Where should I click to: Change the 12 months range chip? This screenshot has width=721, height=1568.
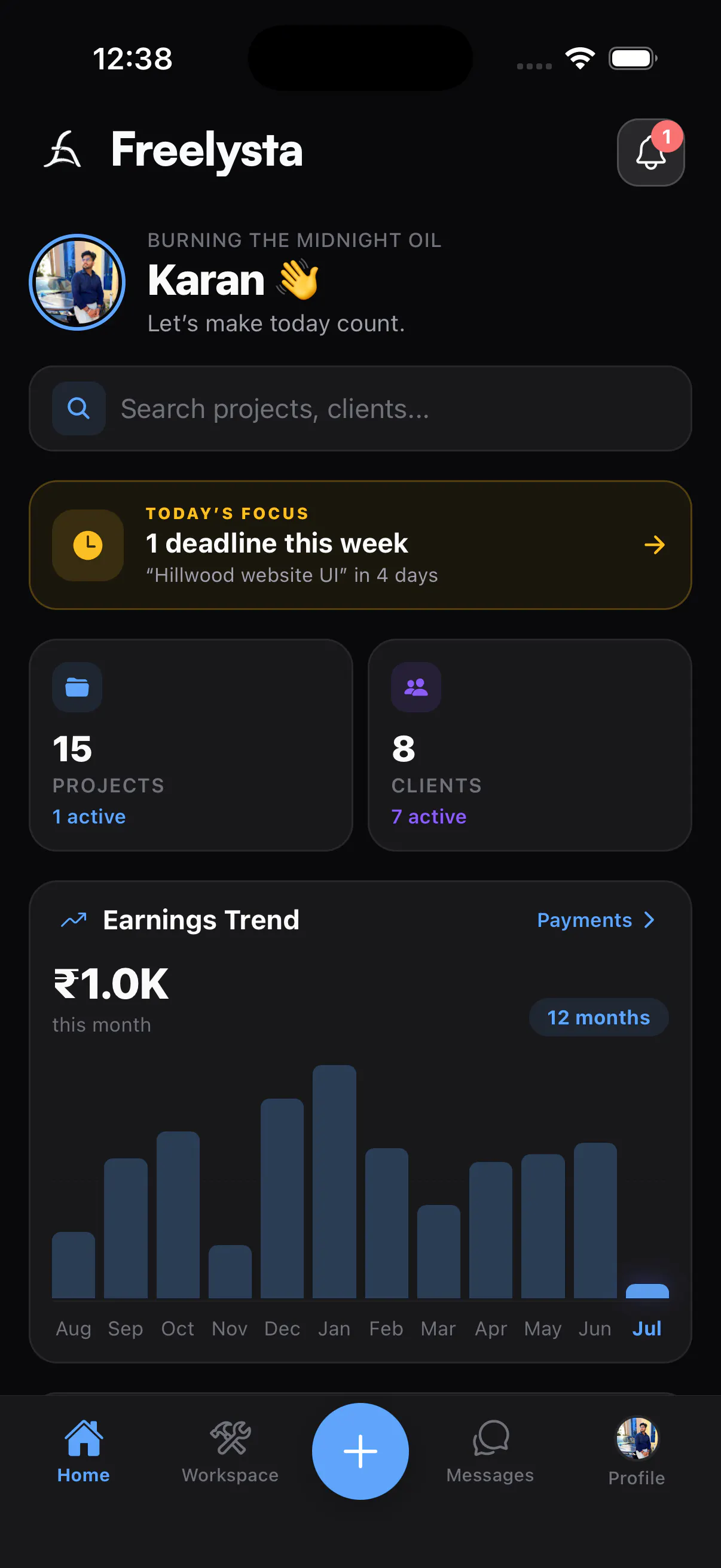pos(598,1017)
